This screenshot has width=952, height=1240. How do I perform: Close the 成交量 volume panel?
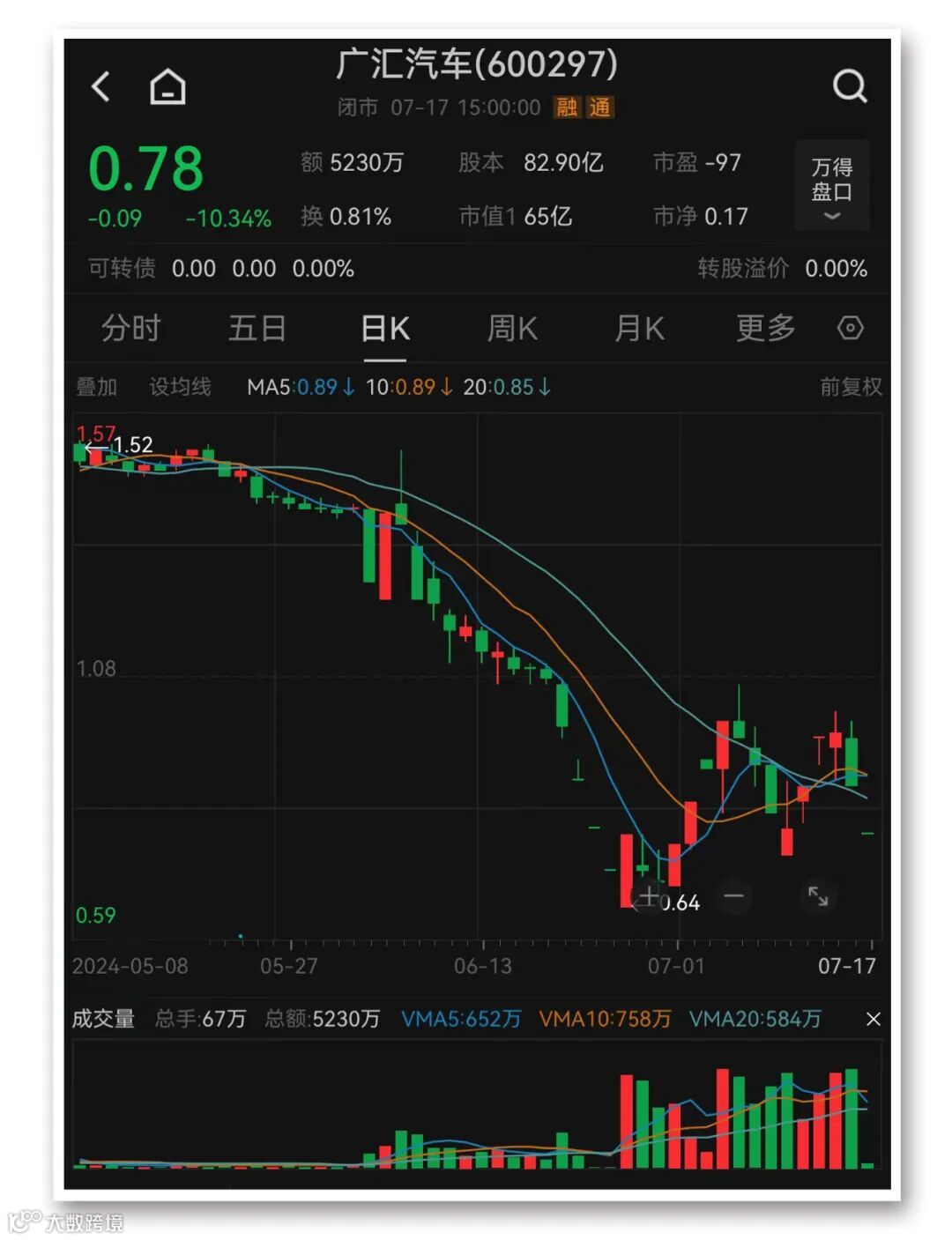(x=873, y=1019)
